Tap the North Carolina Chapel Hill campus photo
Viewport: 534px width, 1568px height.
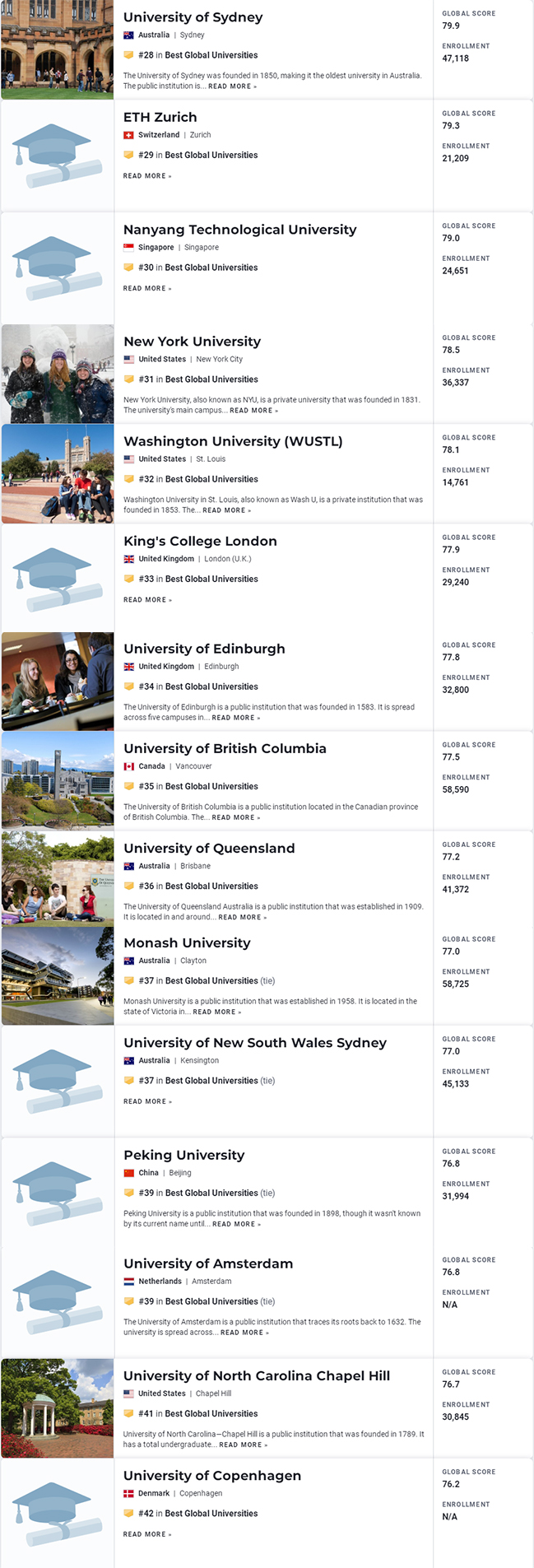coord(58,1408)
